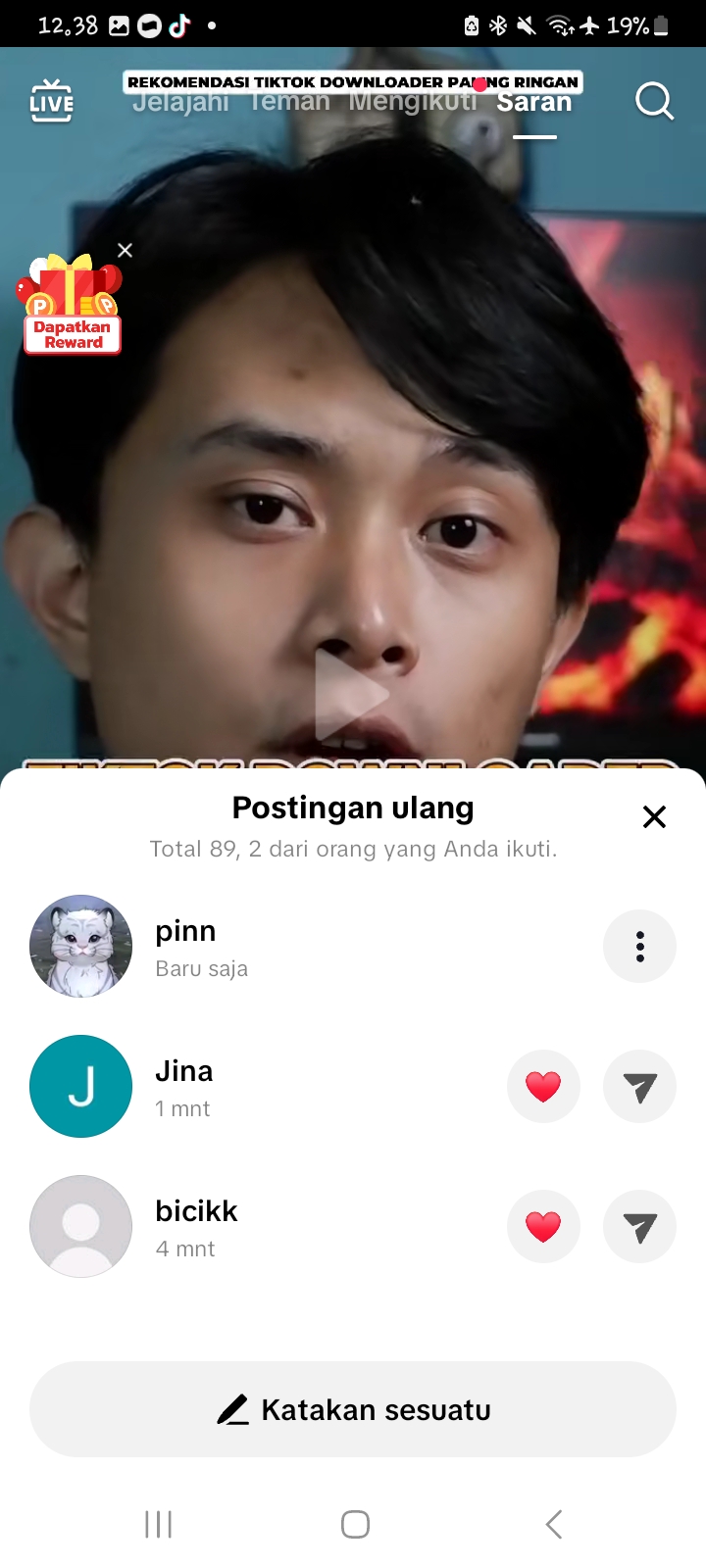Tap the Katakan sesuatu button
This screenshot has height=1568, width=706.
point(353,1409)
